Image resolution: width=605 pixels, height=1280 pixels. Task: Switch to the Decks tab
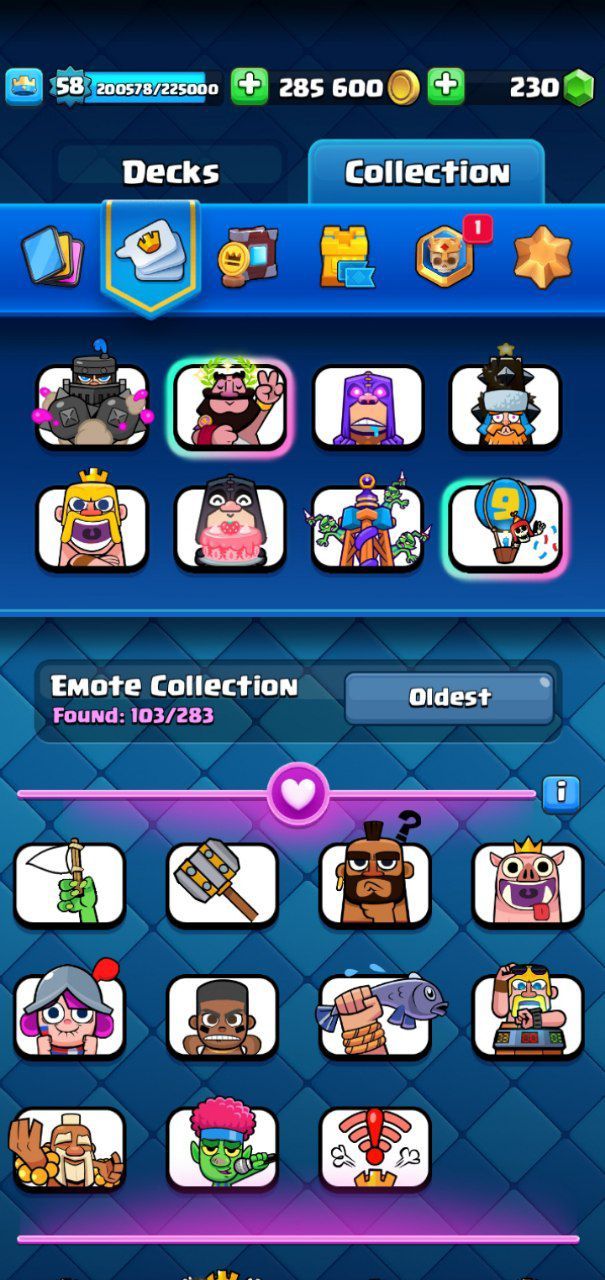pyautogui.click(x=170, y=172)
